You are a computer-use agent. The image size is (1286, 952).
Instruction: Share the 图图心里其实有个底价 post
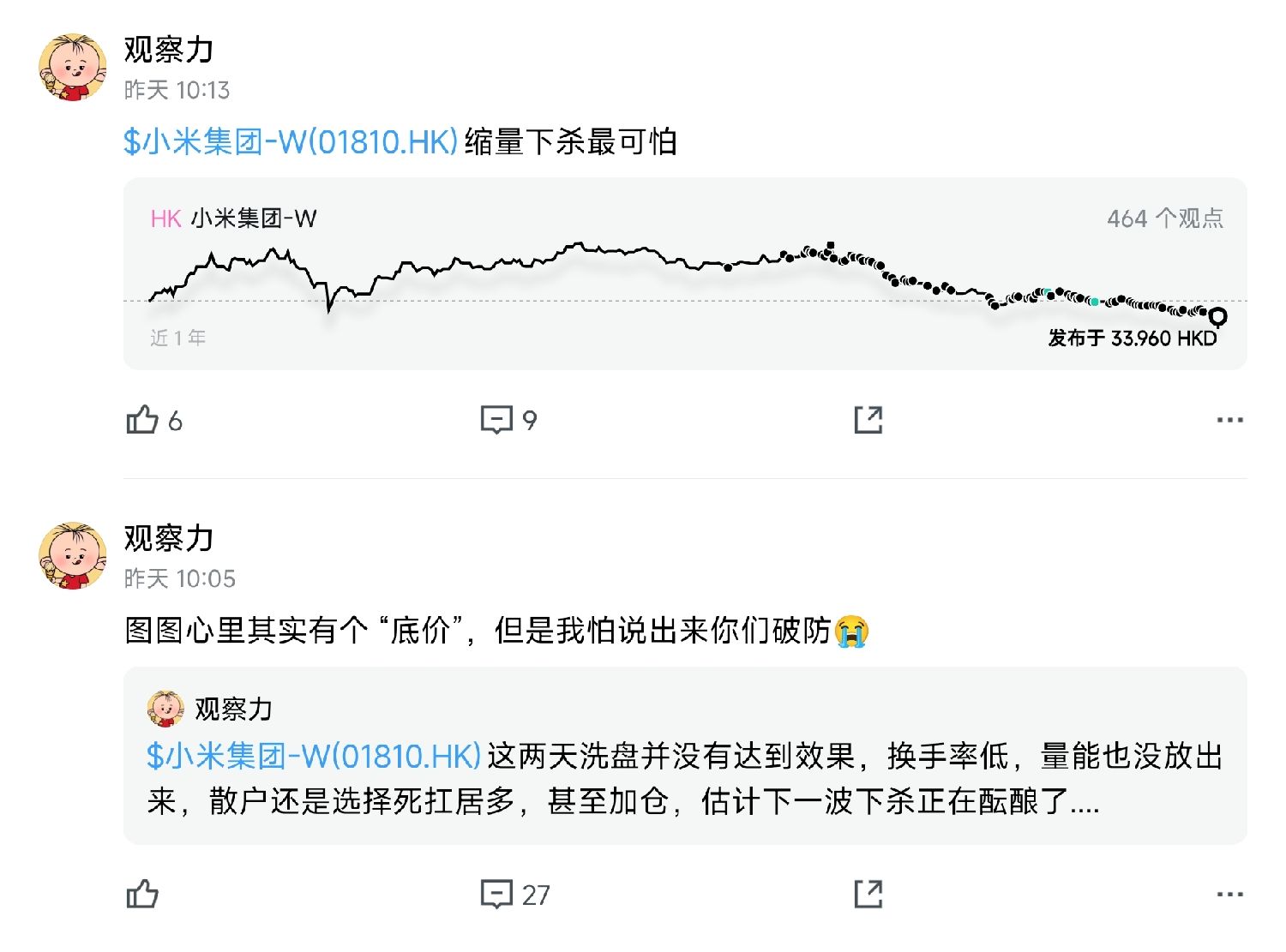pyautogui.click(x=868, y=894)
